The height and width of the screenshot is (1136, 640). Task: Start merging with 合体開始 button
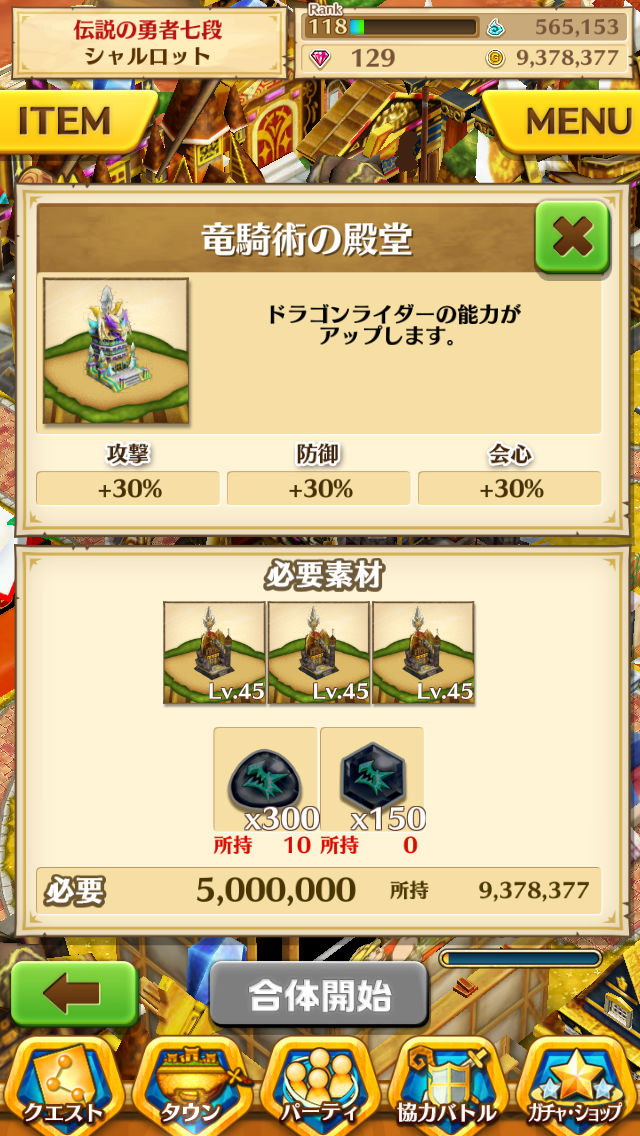point(319,996)
